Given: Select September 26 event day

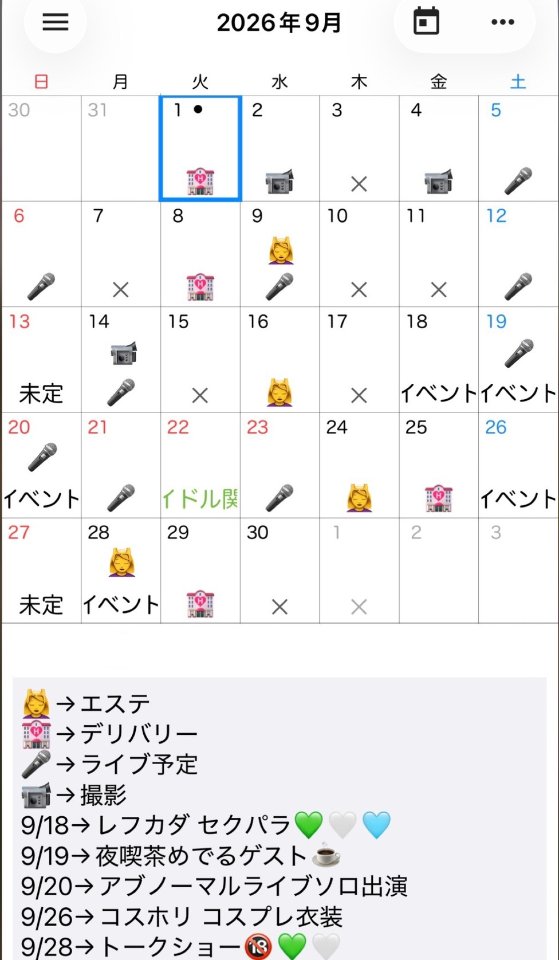Looking at the screenshot, I should (519, 466).
